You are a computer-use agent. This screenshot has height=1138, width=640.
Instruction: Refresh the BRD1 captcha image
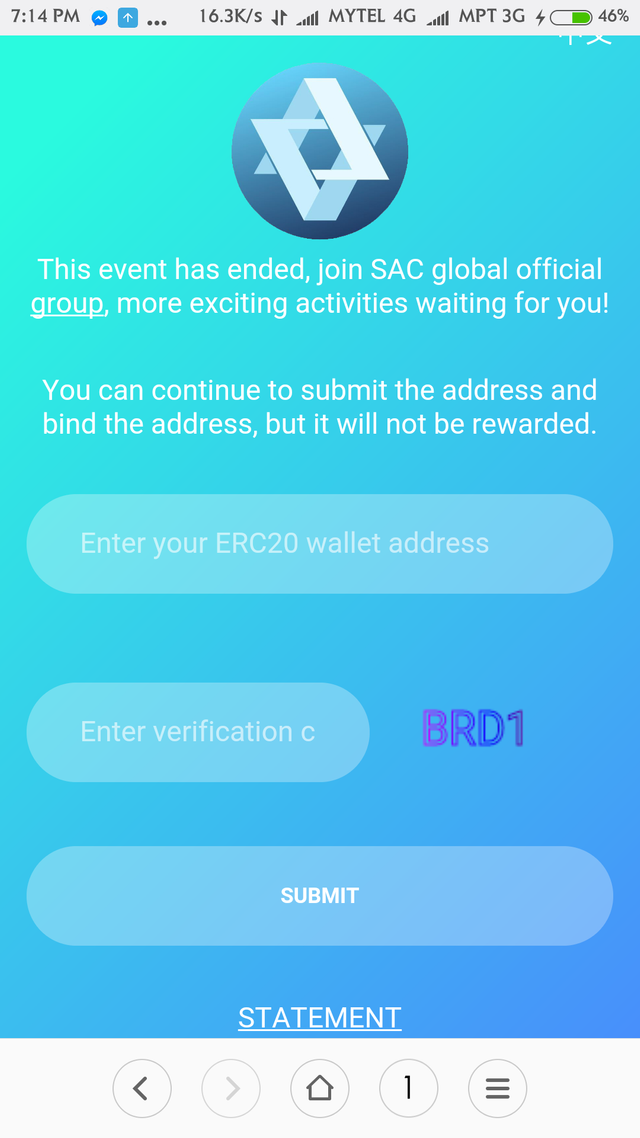[472, 729]
